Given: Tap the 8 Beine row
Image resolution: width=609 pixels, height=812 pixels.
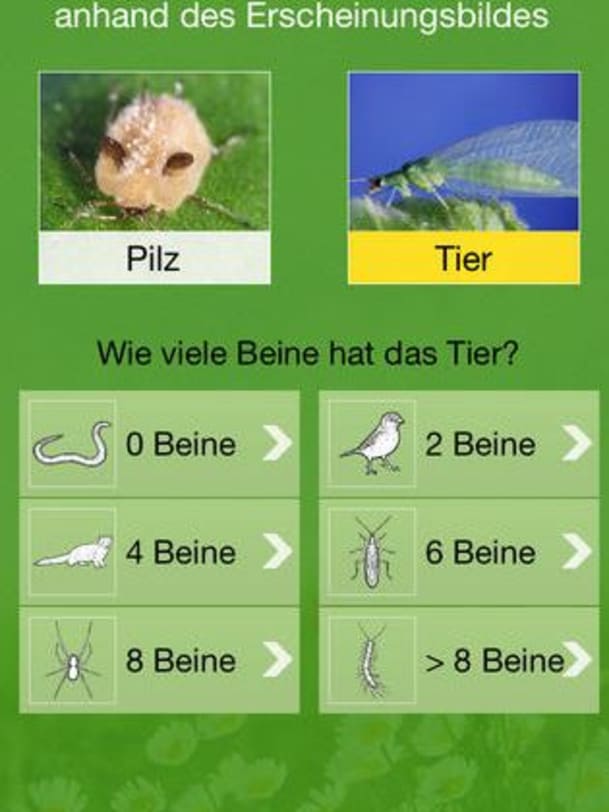Looking at the screenshot, I should pos(159,660).
